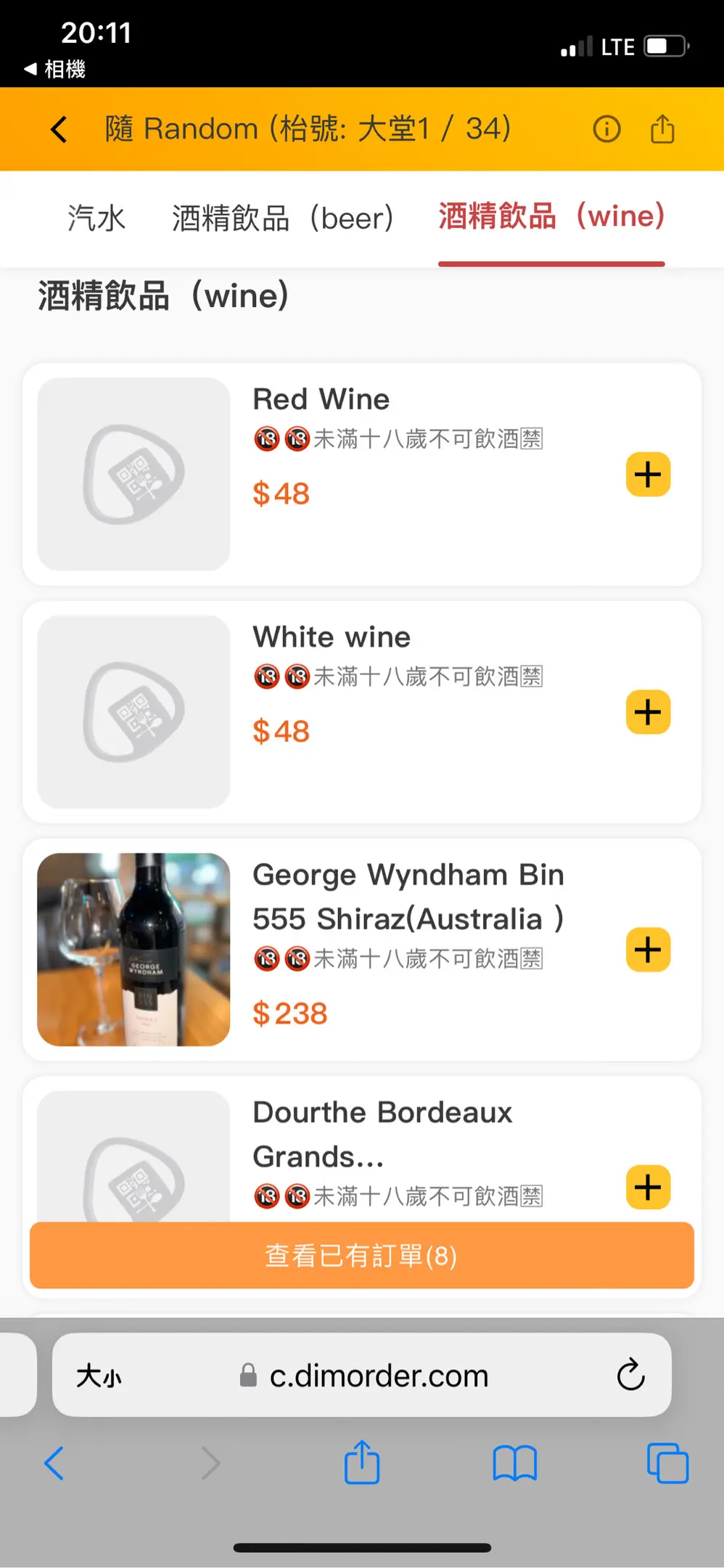Open the 大小 page settings menu

(x=99, y=1376)
